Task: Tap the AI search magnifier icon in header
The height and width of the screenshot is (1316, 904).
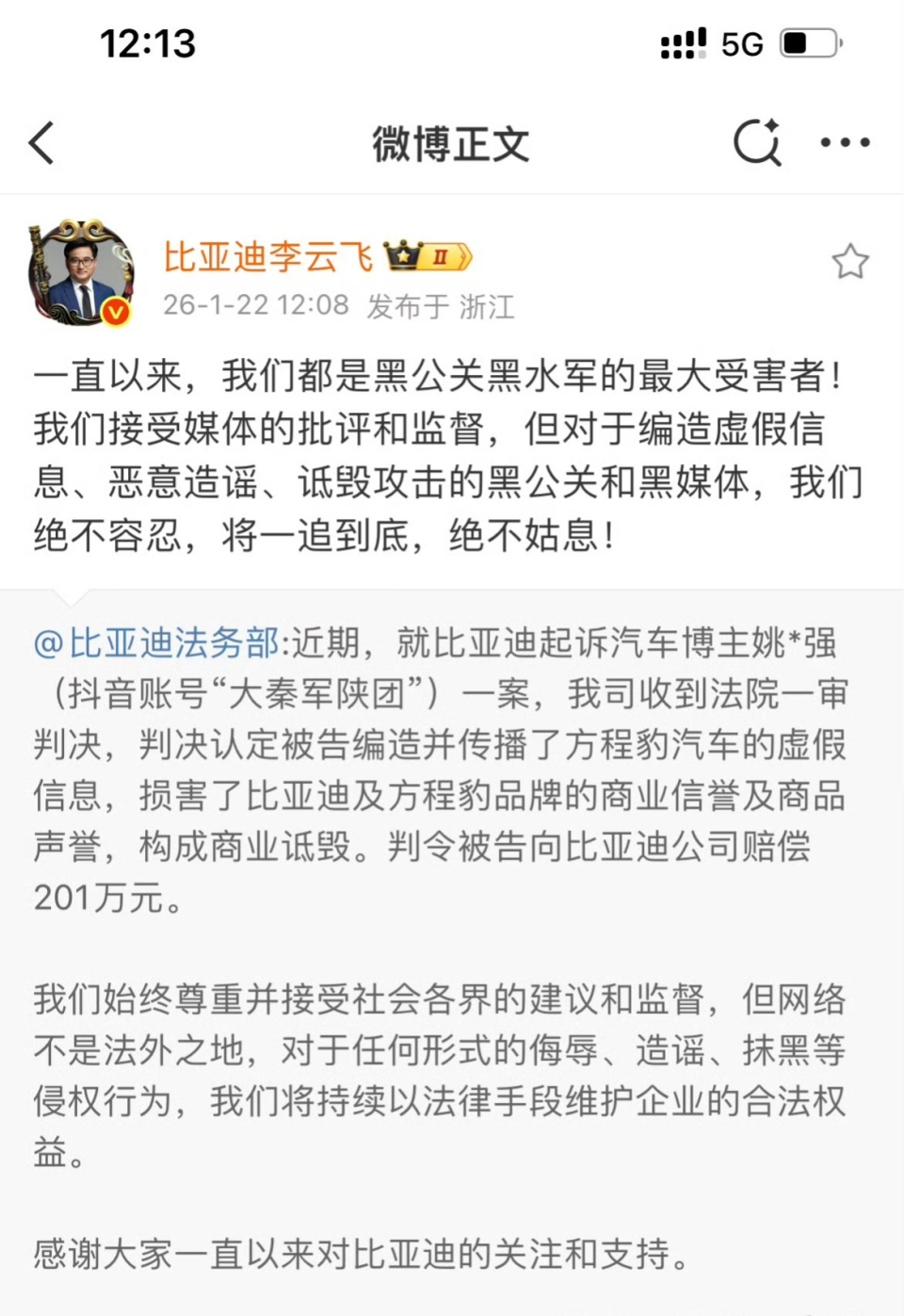Action: pos(757,143)
